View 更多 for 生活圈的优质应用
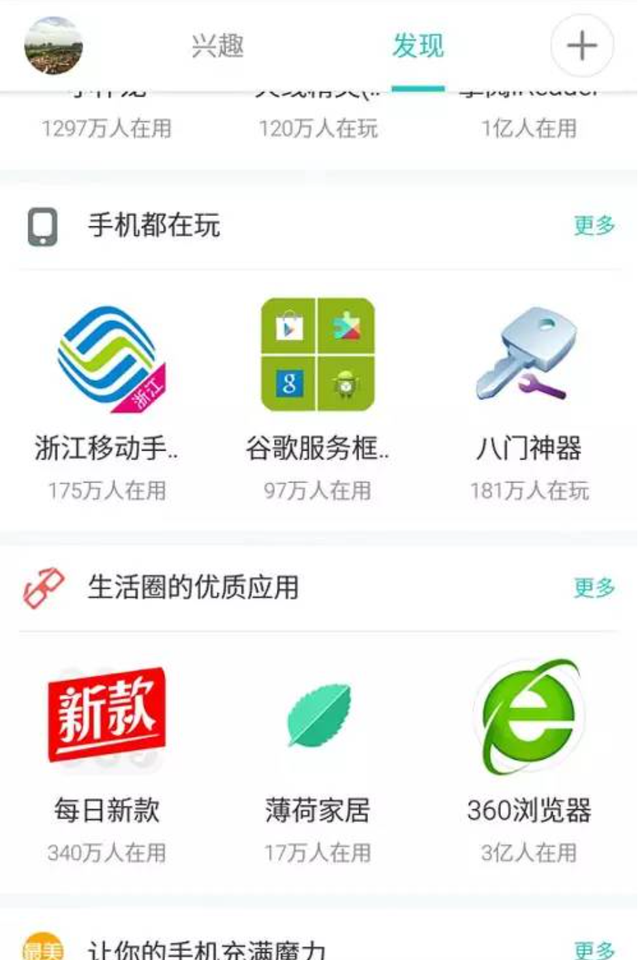The height and width of the screenshot is (960, 640). point(594,587)
